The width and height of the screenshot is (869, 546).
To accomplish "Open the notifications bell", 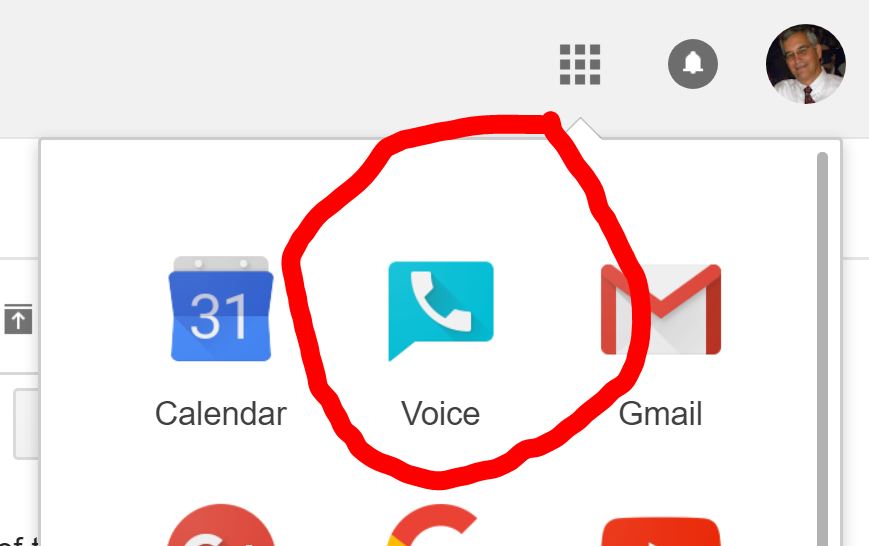I will pyautogui.click(x=693, y=65).
